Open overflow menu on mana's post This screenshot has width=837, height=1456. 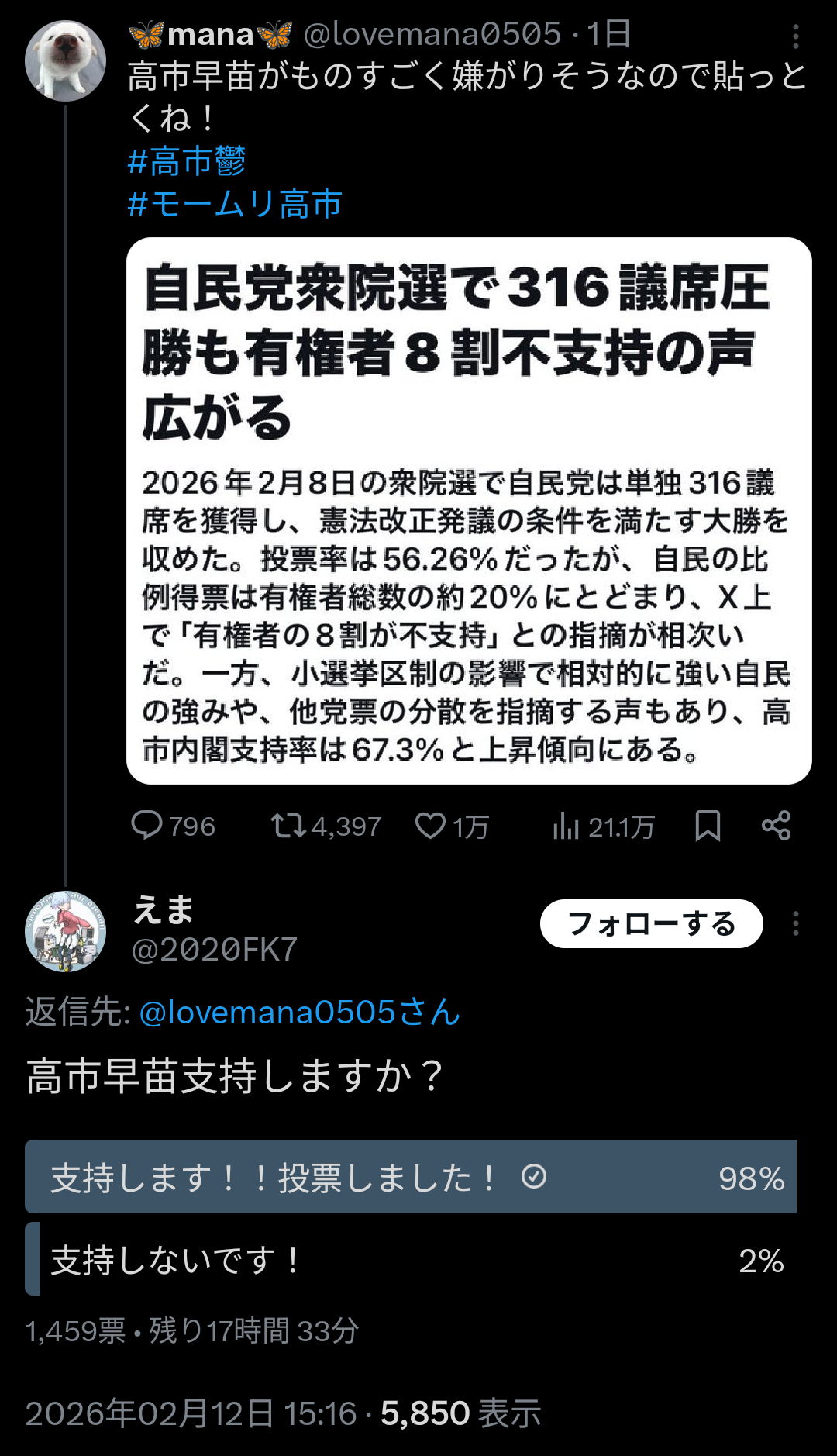click(795, 36)
